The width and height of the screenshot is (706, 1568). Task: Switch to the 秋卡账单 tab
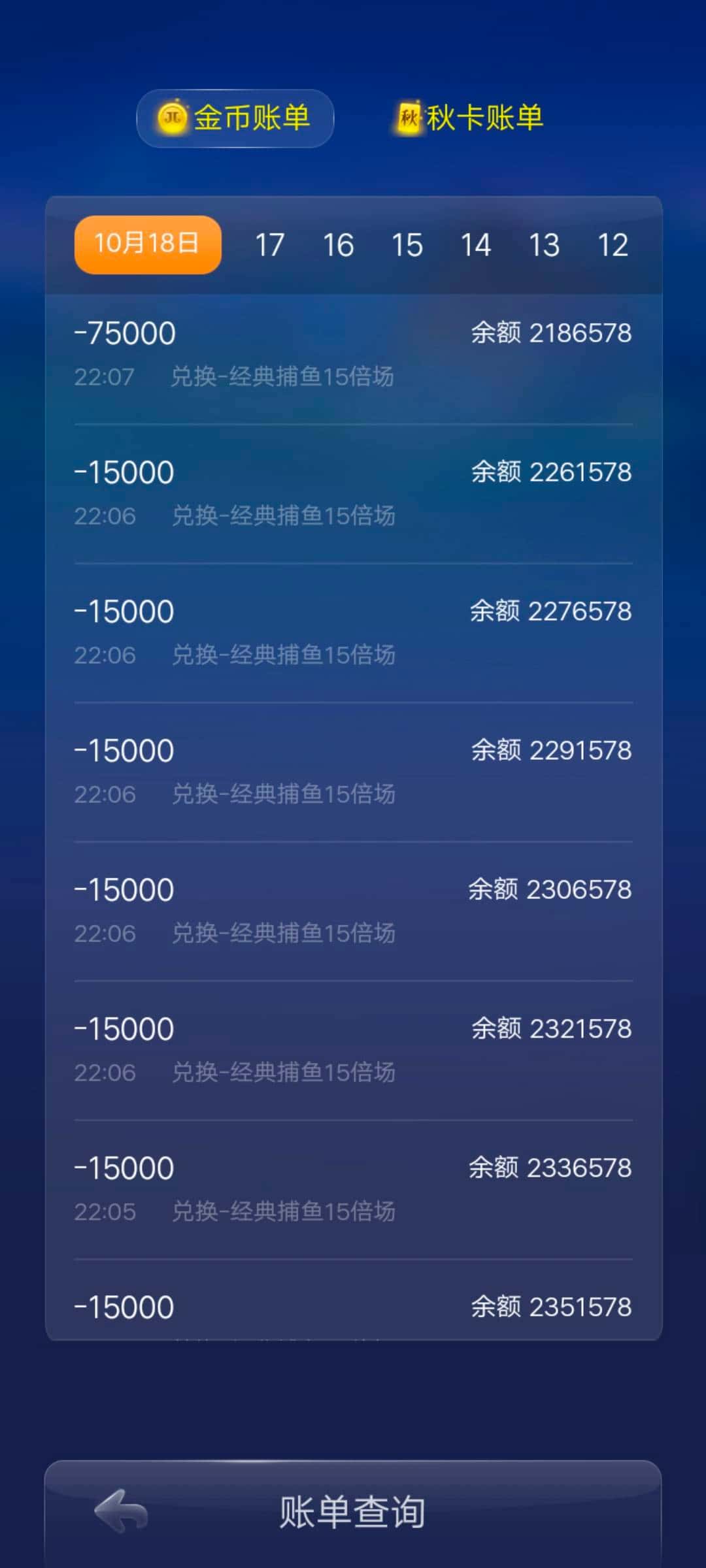(484, 119)
